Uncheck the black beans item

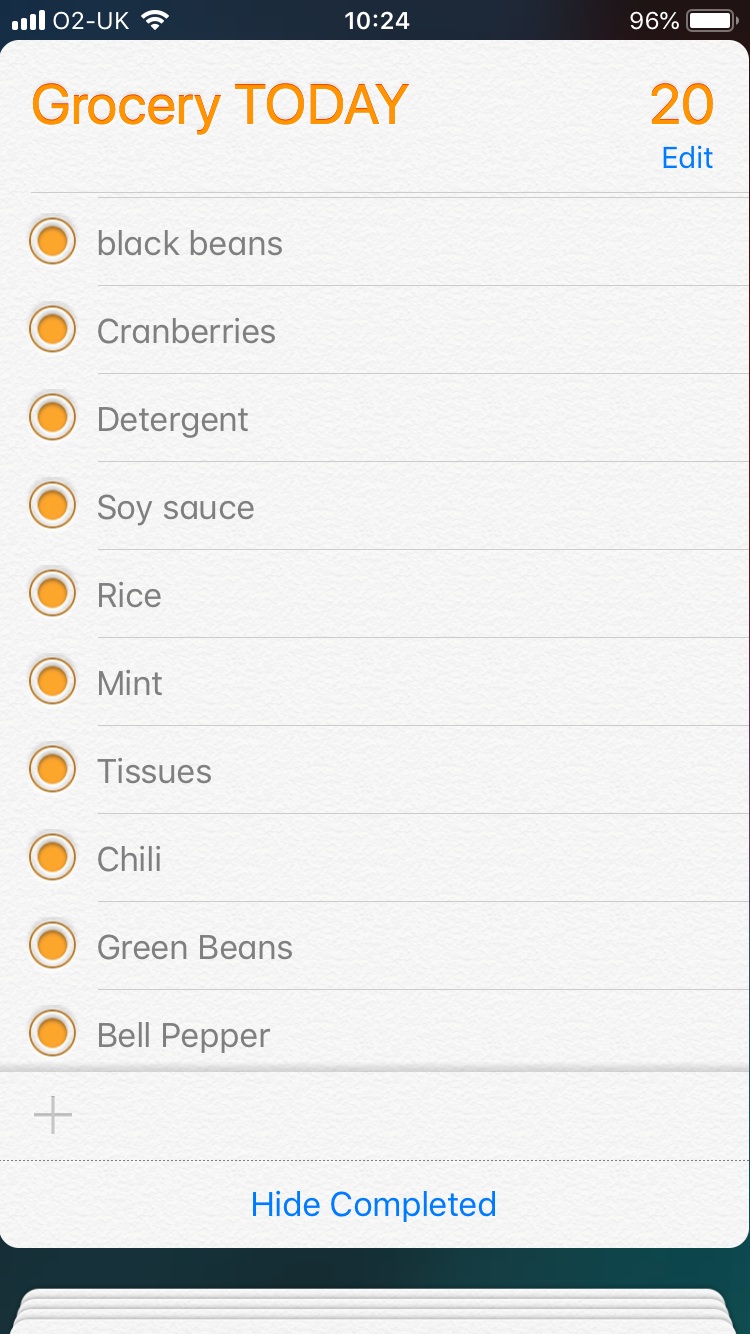[53, 242]
